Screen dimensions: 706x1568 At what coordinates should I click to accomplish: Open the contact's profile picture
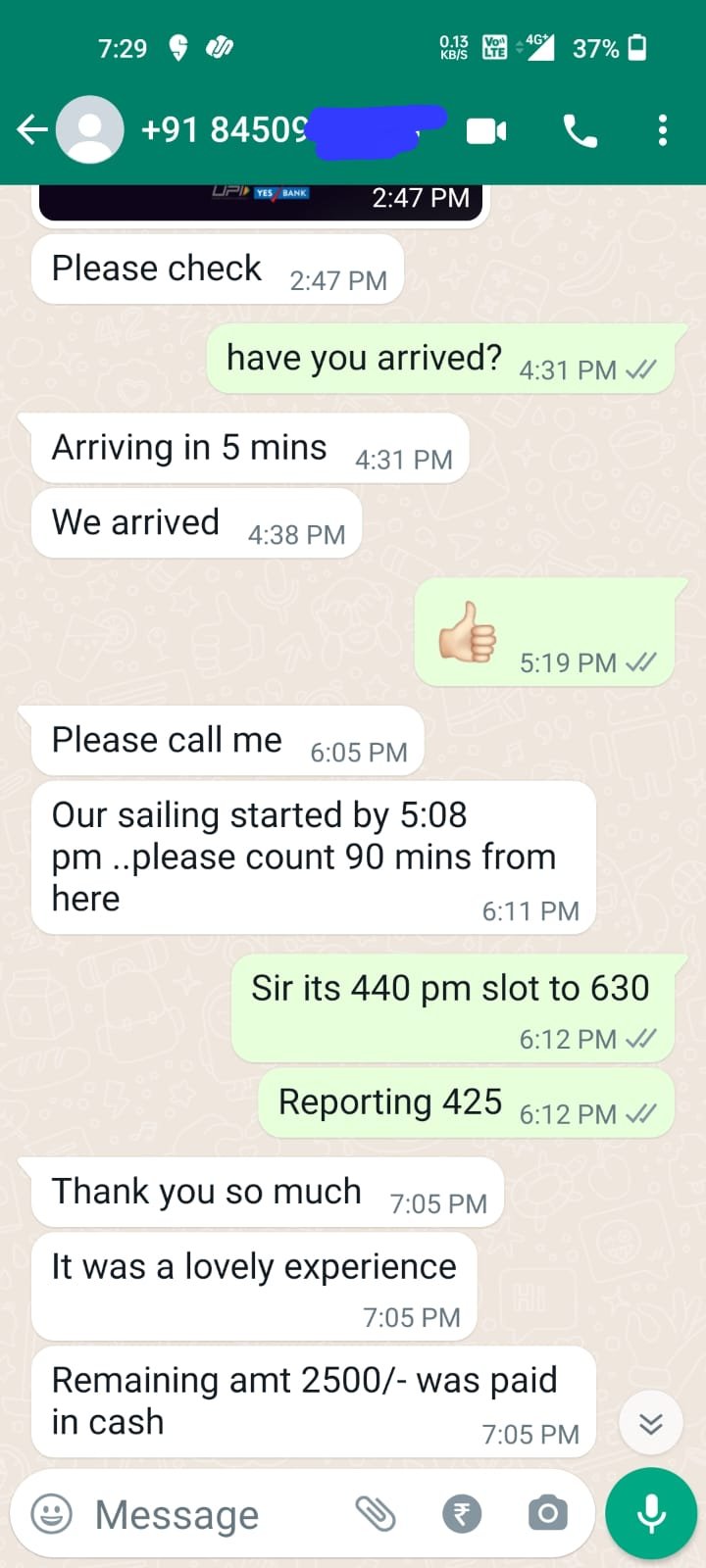click(x=90, y=129)
